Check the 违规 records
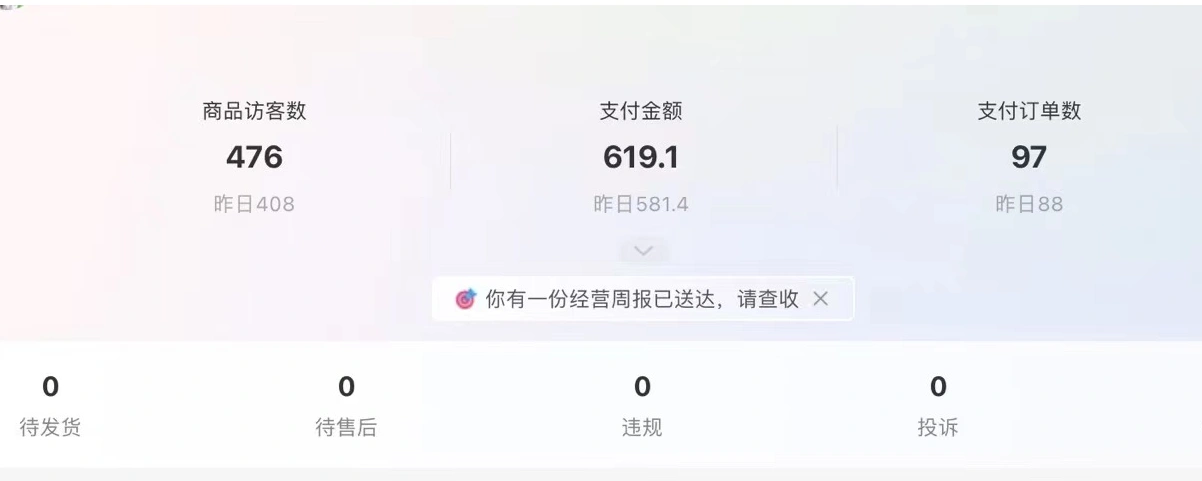Image resolution: width=1202 pixels, height=481 pixels. [642, 406]
